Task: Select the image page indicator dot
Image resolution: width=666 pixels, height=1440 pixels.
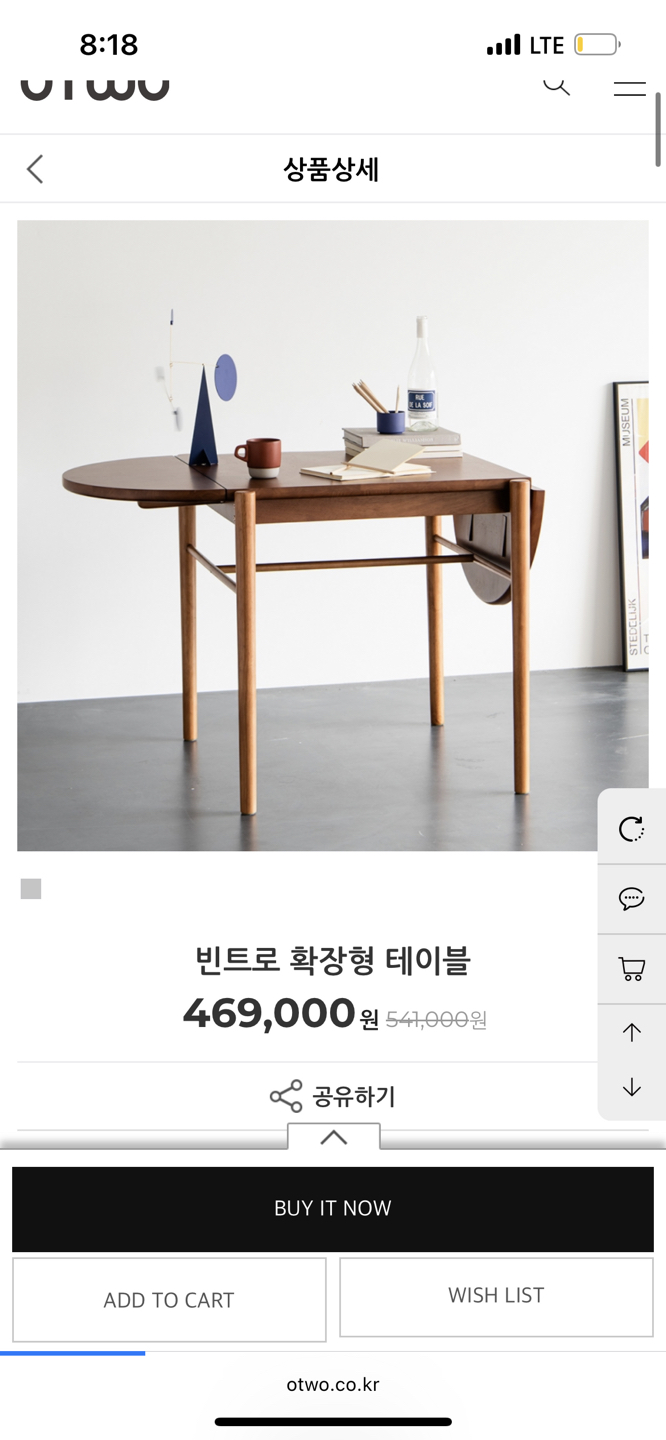Action: 31,889
